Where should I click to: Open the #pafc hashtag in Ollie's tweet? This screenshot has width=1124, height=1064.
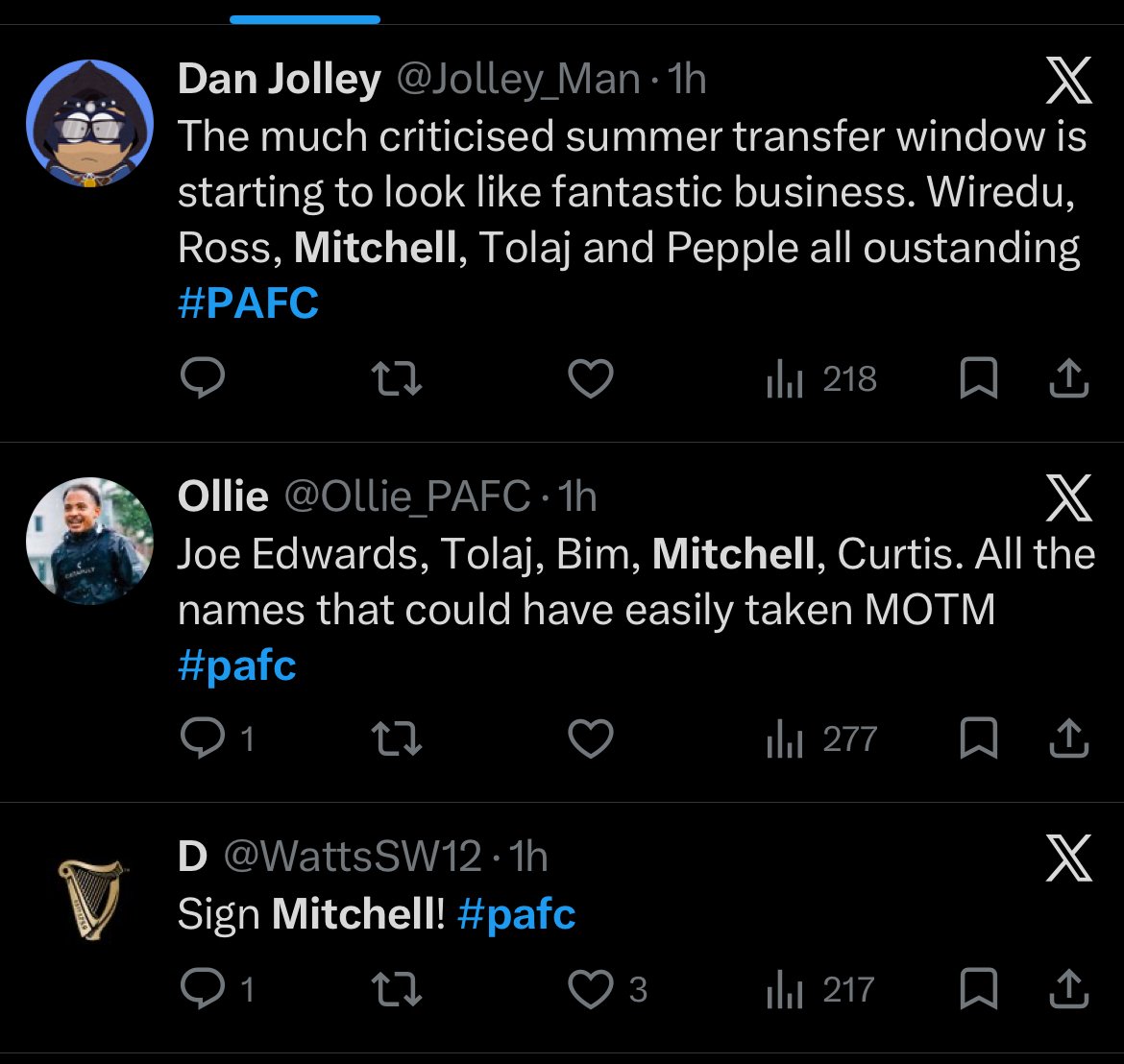[x=237, y=665]
